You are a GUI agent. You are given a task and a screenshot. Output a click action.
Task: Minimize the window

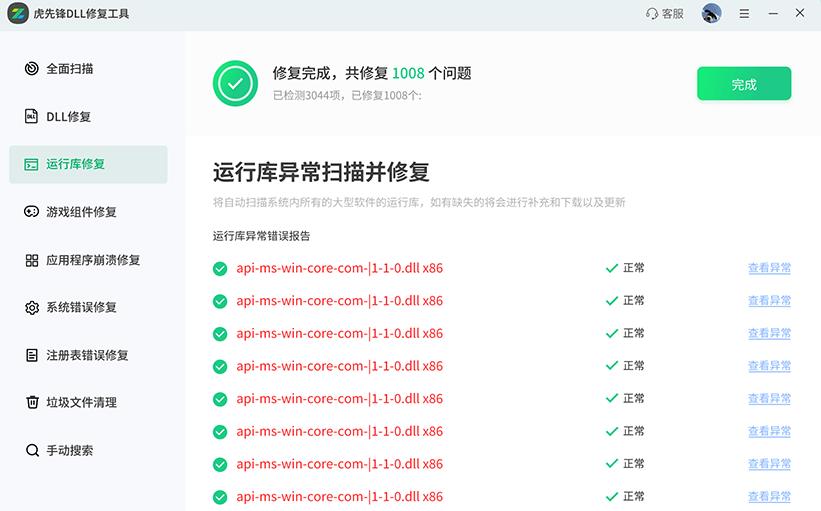click(x=772, y=14)
